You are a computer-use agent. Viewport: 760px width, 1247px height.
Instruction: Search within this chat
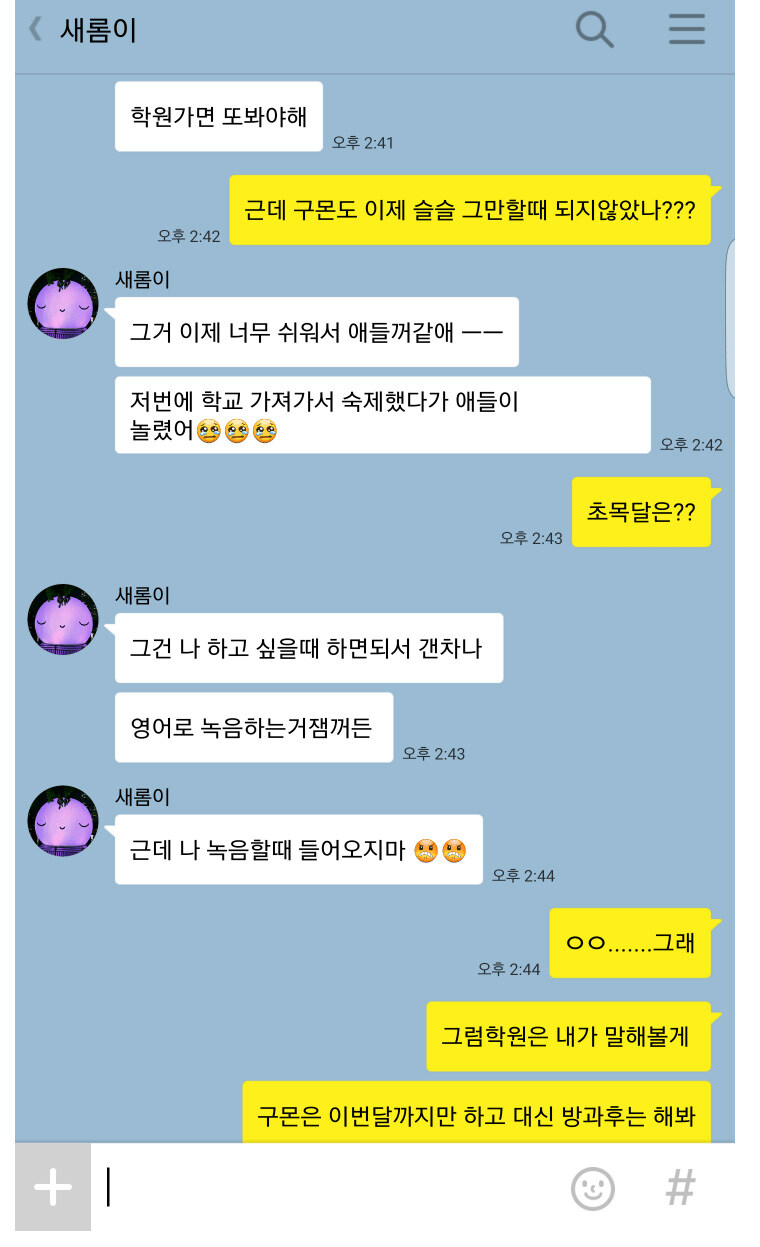tap(594, 30)
